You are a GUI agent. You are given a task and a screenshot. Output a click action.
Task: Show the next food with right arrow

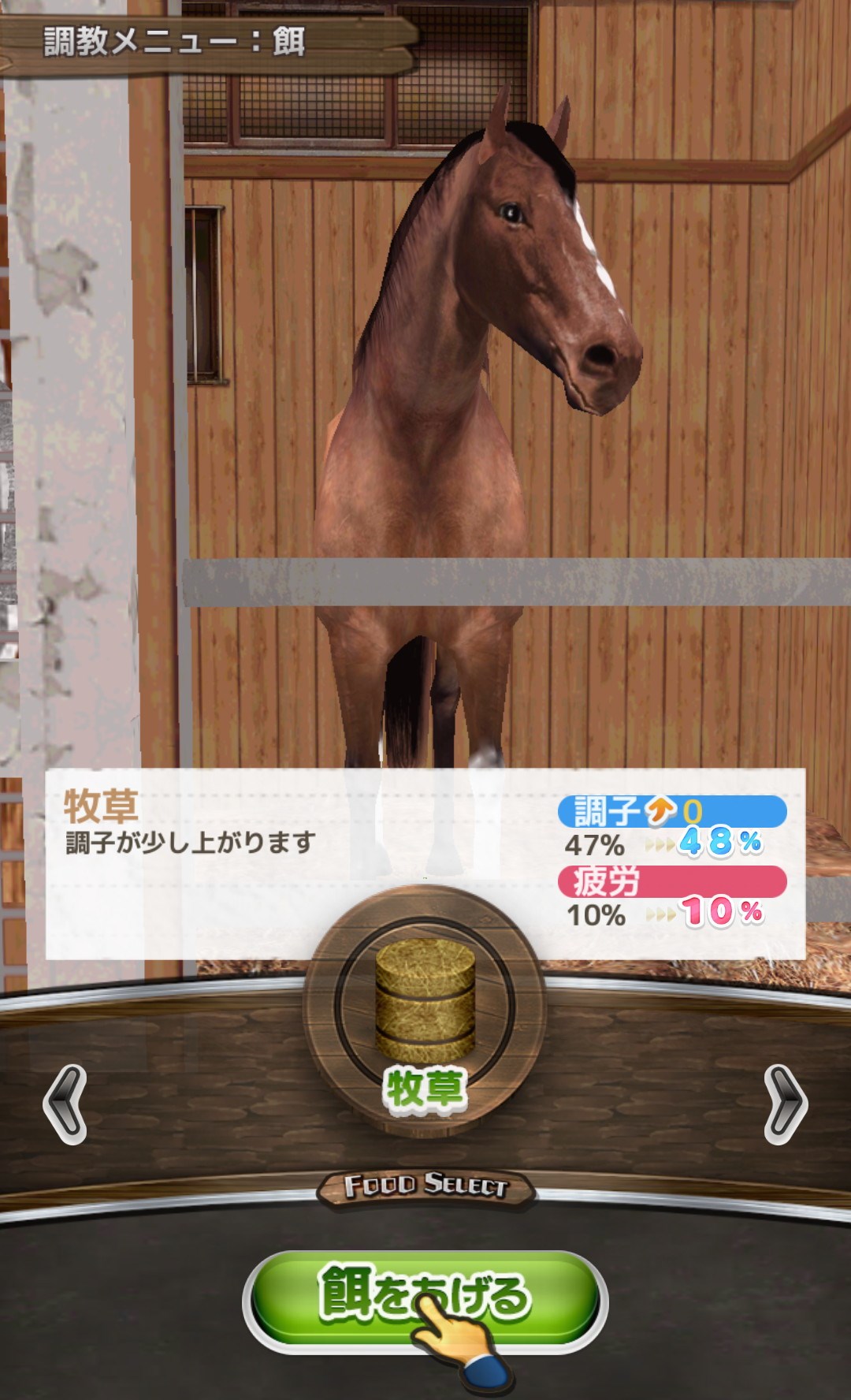click(x=785, y=1104)
